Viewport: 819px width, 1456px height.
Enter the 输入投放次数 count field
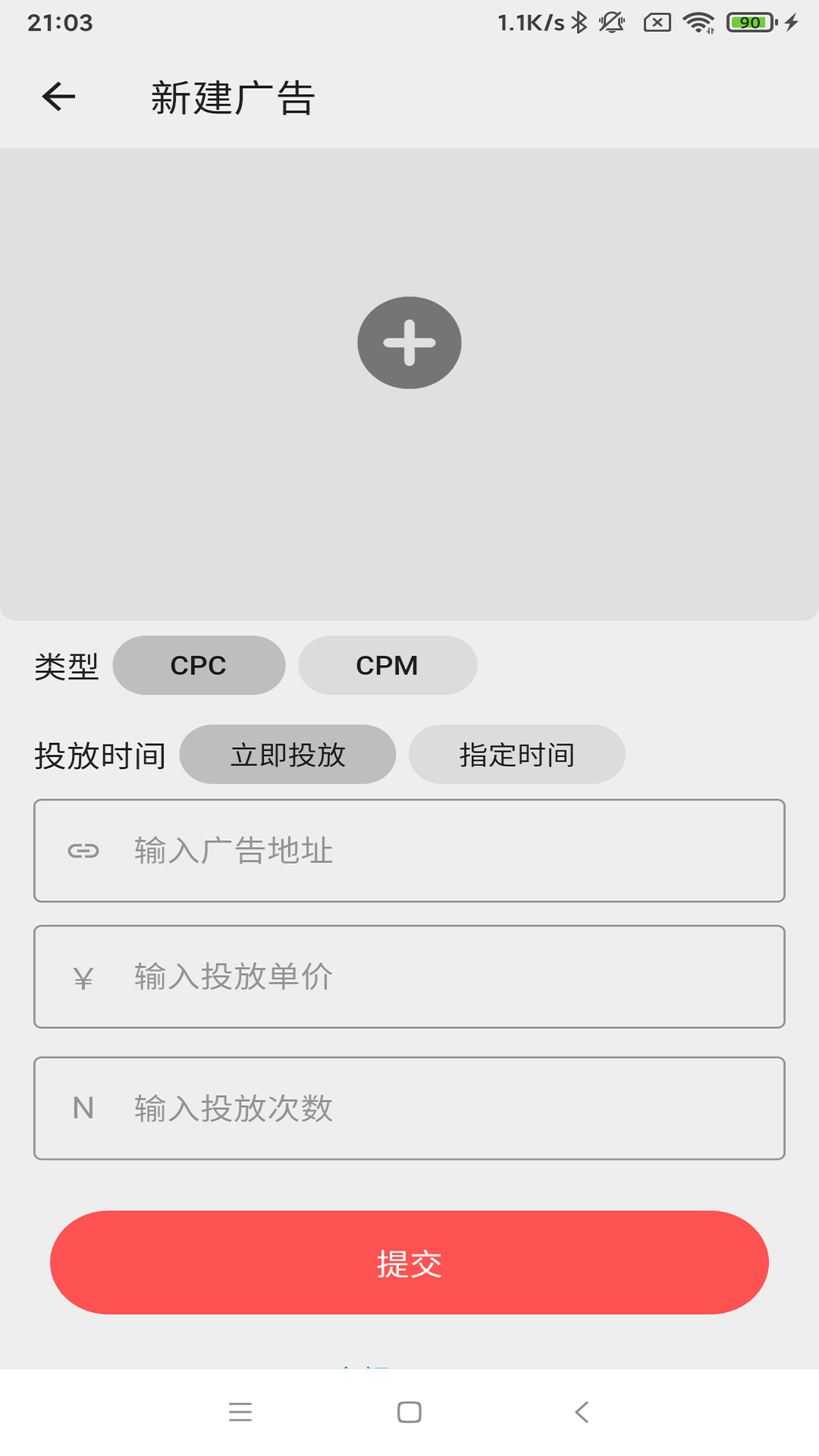click(x=409, y=1109)
